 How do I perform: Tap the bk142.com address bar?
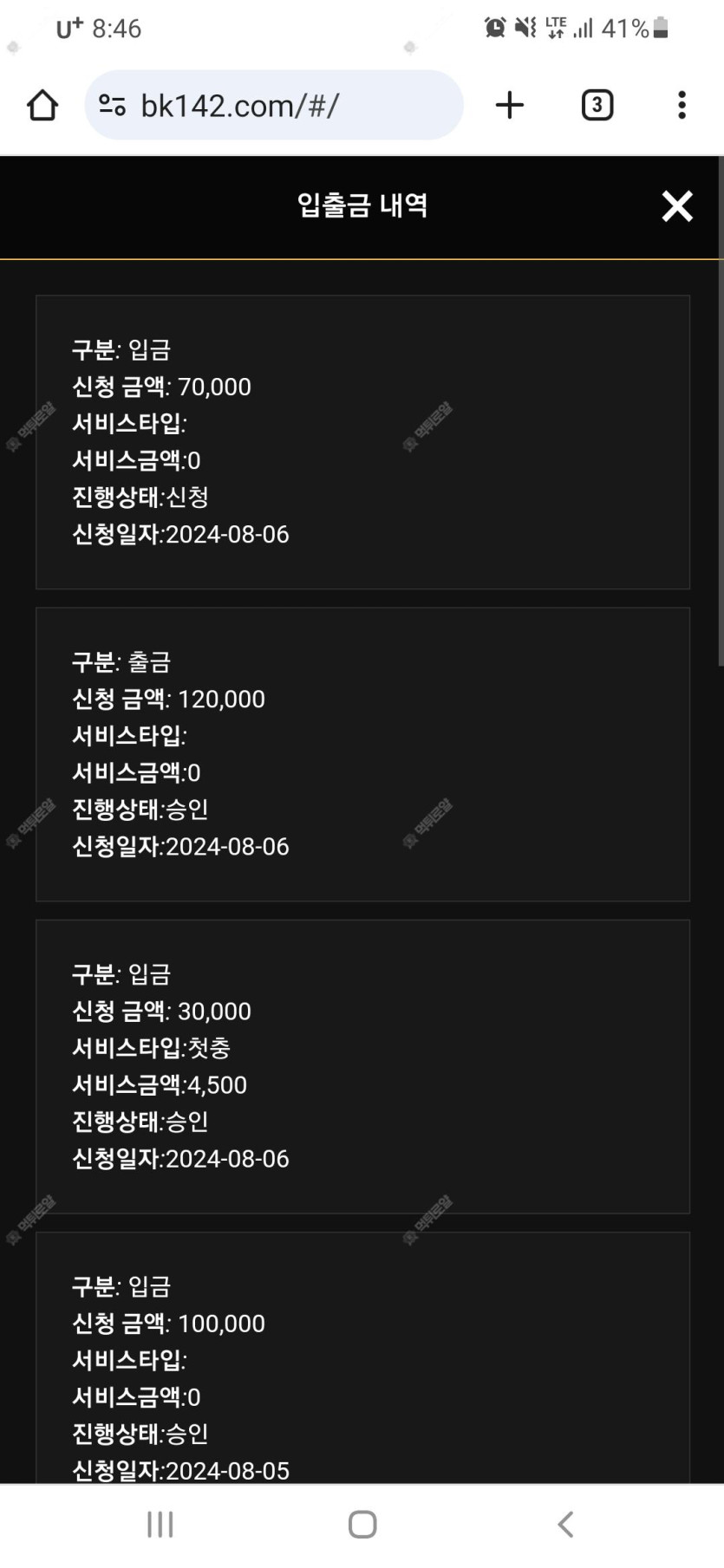coord(274,105)
